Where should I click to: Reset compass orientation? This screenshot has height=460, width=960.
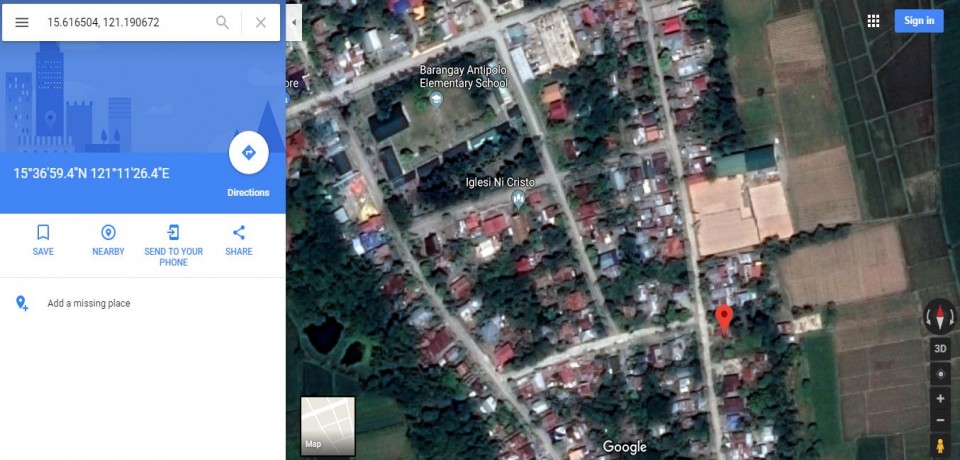click(x=940, y=317)
